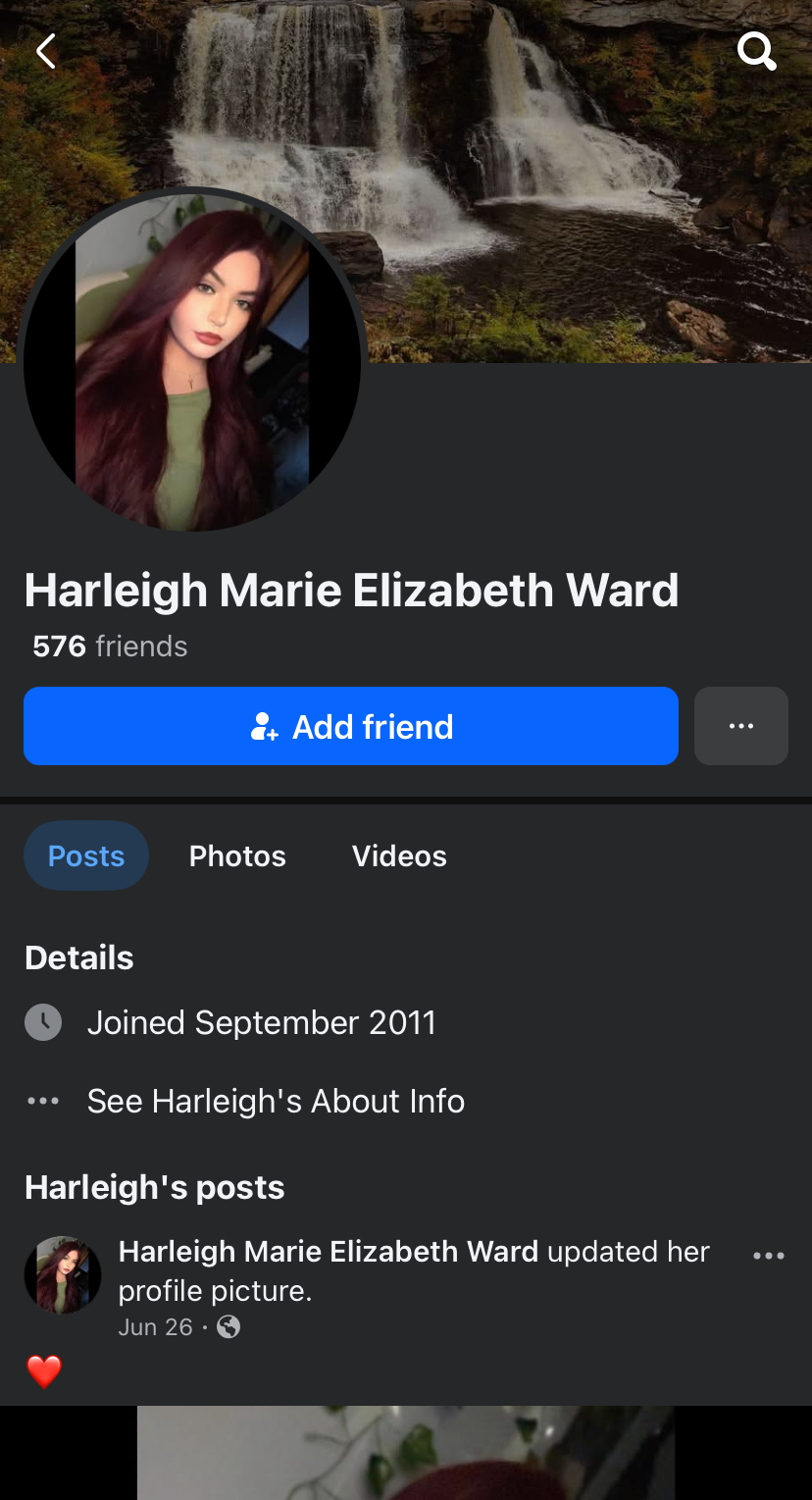Switch to the Photos tab
This screenshot has height=1500, width=812.
pyautogui.click(x=237, y=855)
